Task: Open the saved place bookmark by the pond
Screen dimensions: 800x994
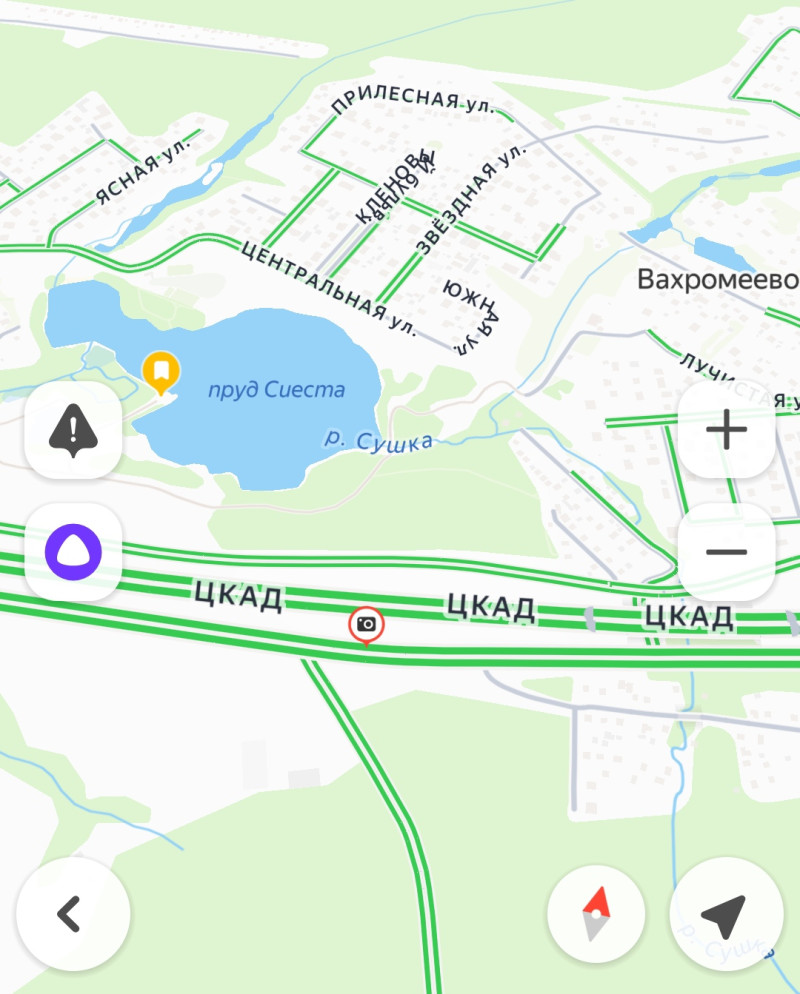Action: pyautogui.click(x=160, y=371)
